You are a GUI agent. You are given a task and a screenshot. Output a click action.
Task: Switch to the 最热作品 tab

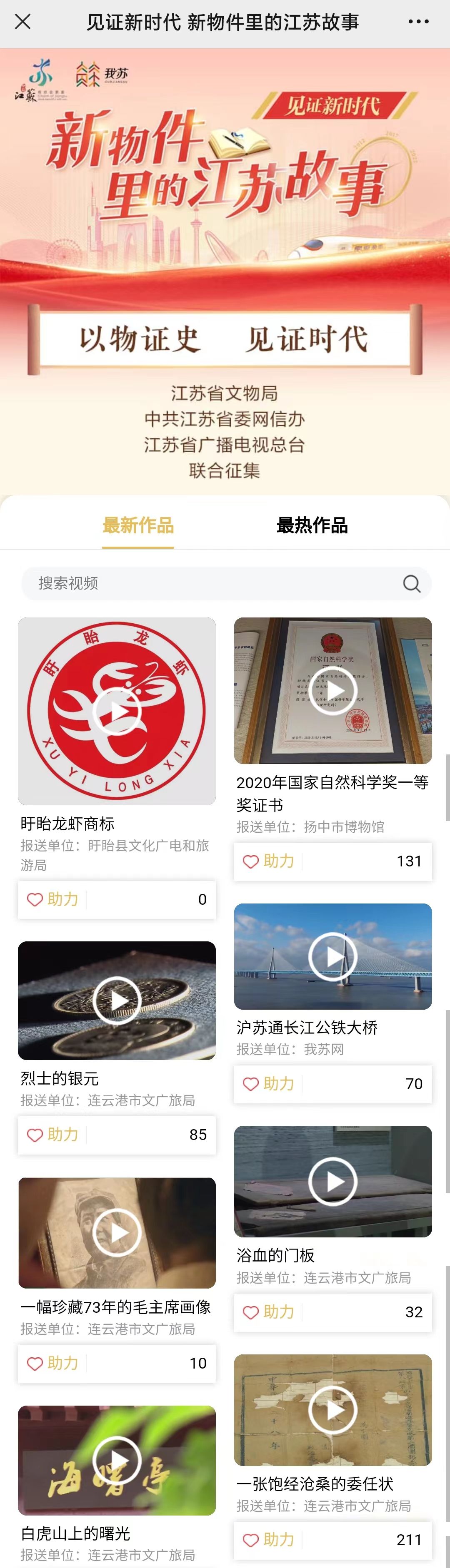pyautogui.click(x=312, y=525)
